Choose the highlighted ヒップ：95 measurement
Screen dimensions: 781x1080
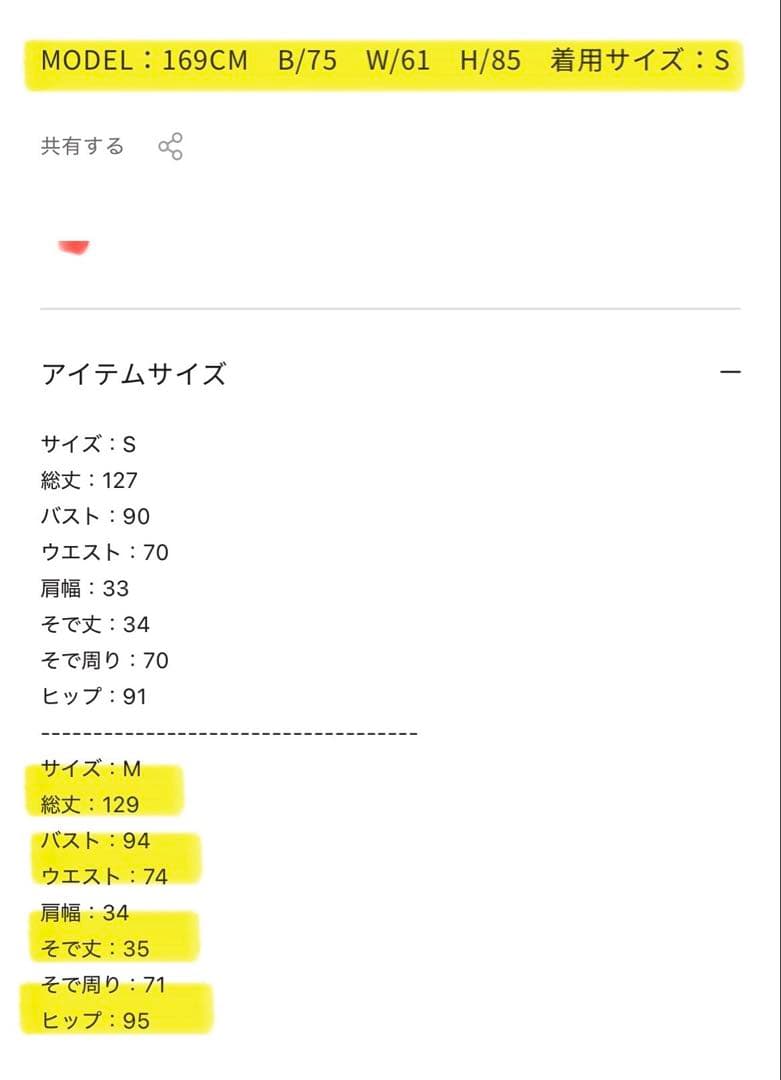point(95,1021)
